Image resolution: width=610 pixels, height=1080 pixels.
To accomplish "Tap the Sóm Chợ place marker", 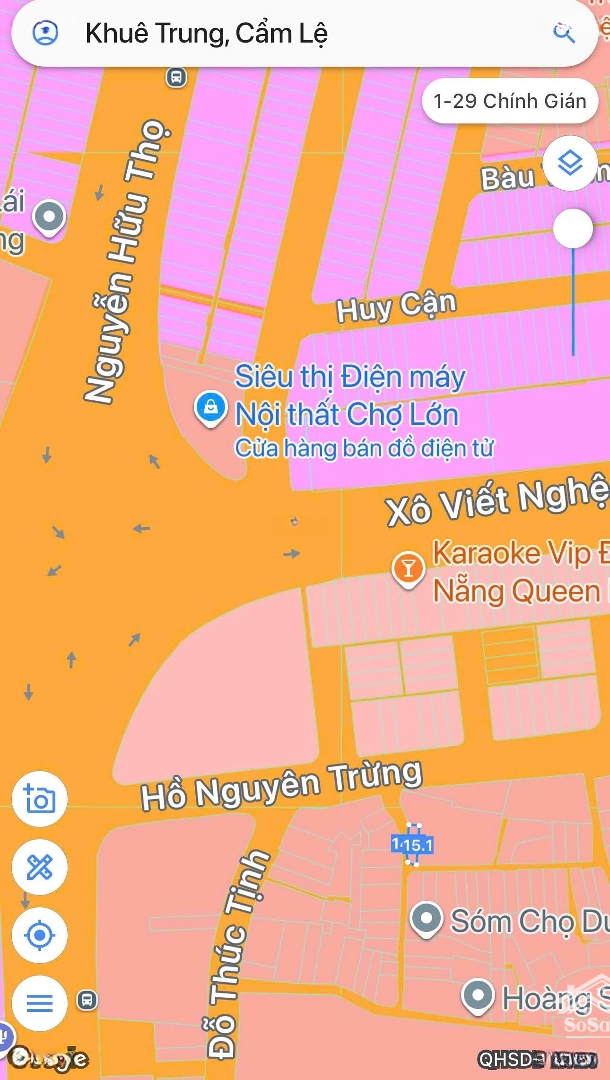I will 427,917.
